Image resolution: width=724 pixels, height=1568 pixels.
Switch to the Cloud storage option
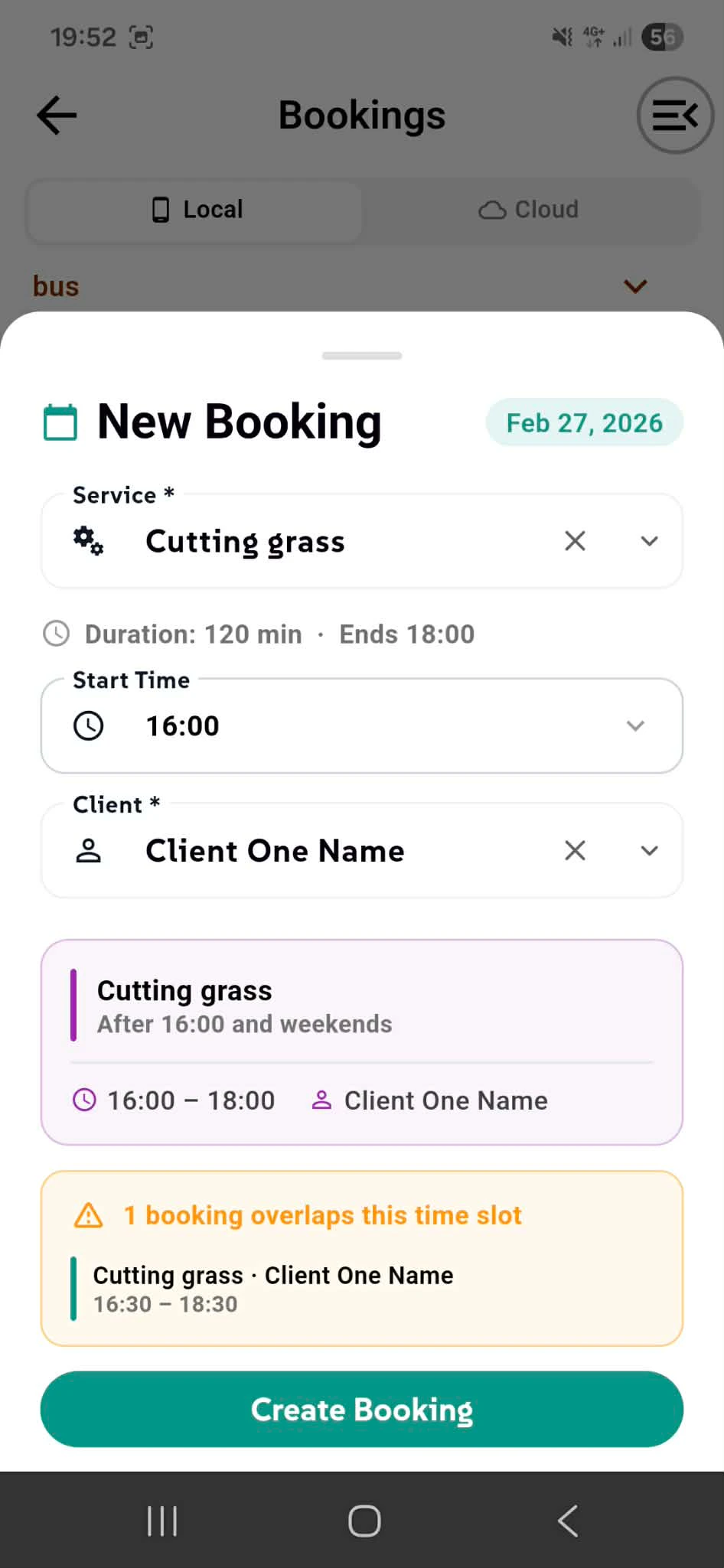pyautogui.click(x=530, y=209)
